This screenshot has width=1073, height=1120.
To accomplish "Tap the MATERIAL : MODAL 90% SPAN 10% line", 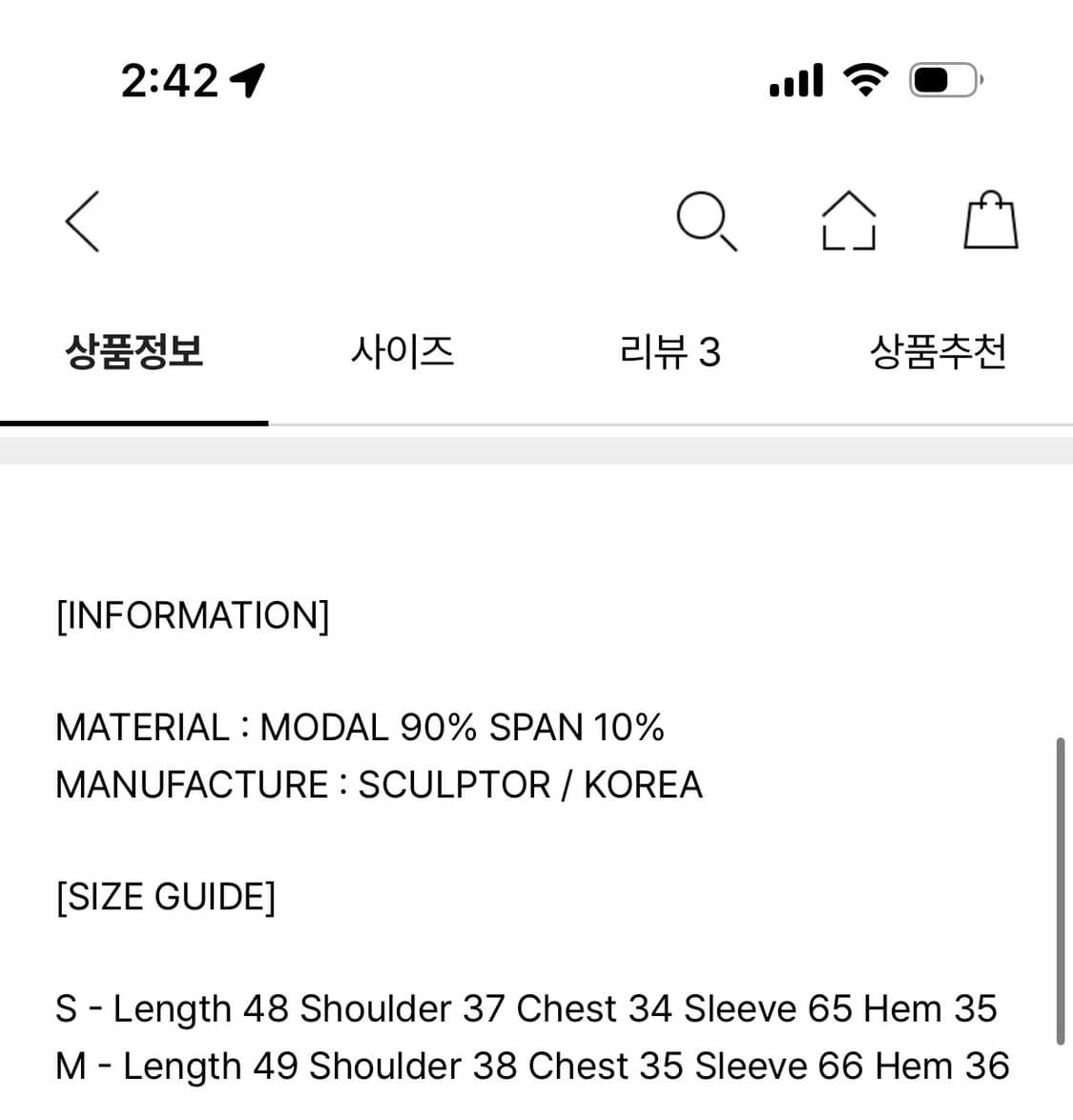I will [360, 728].
